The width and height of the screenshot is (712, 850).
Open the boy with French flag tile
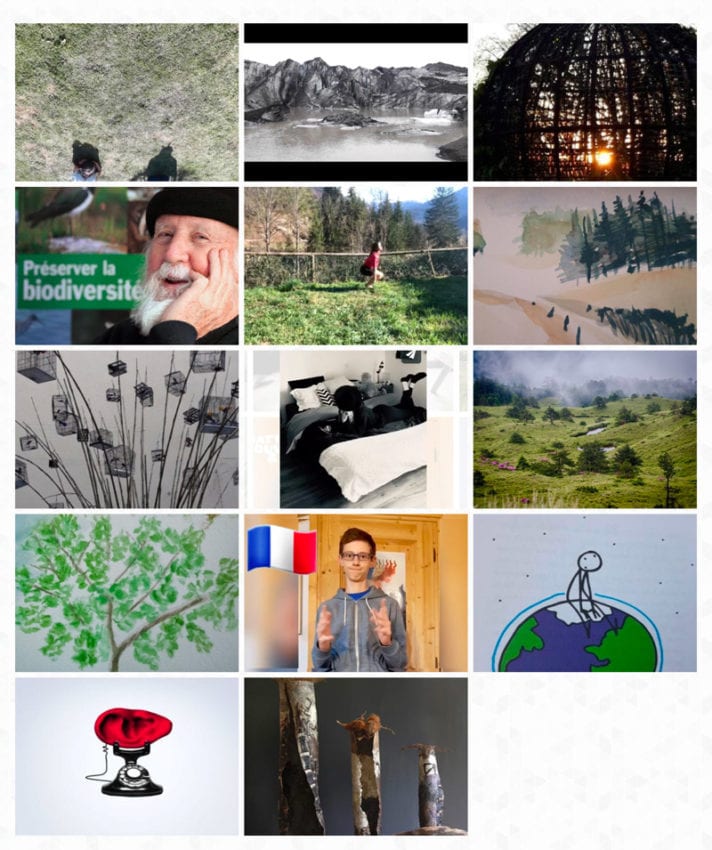(x=355, y=592)
